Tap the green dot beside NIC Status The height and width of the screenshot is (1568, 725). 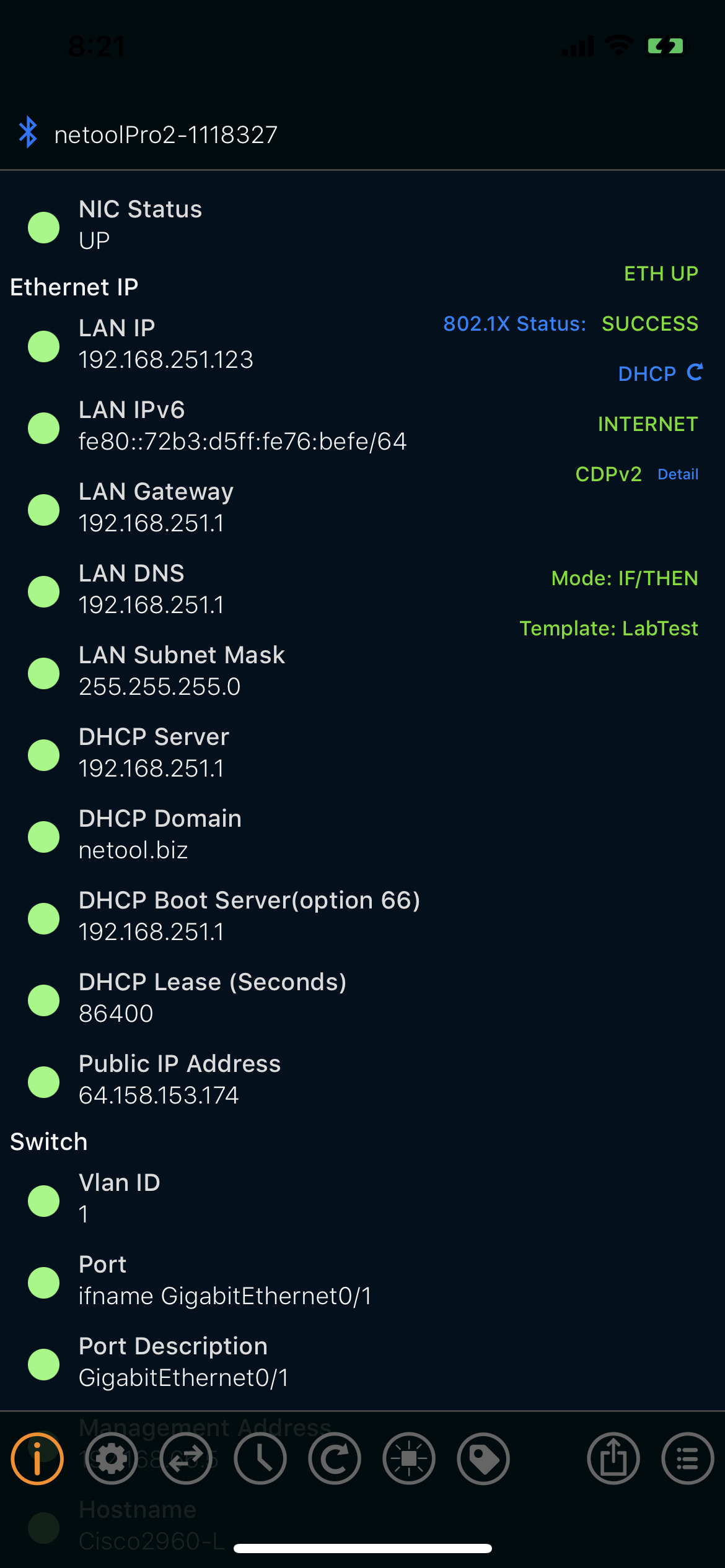pyautogui.click(x=43, y=225)
